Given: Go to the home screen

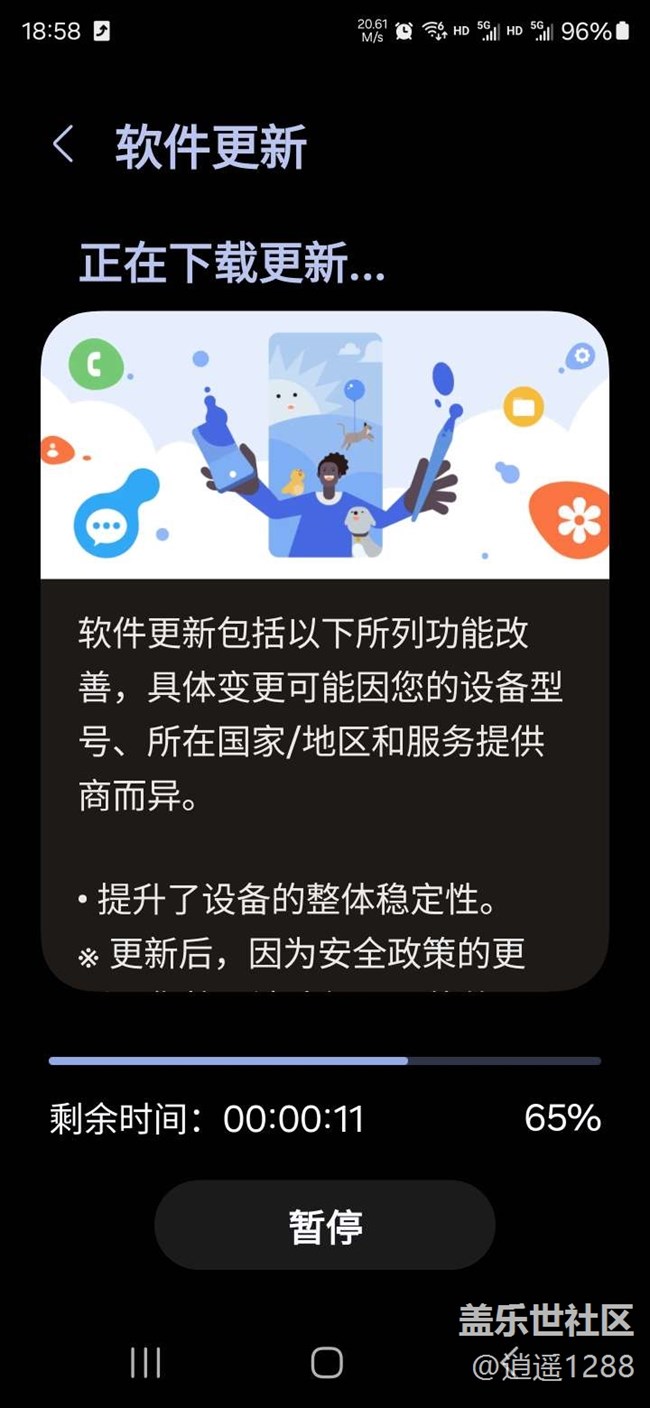Looking at the screenshot, I should tap(327, 1362).
